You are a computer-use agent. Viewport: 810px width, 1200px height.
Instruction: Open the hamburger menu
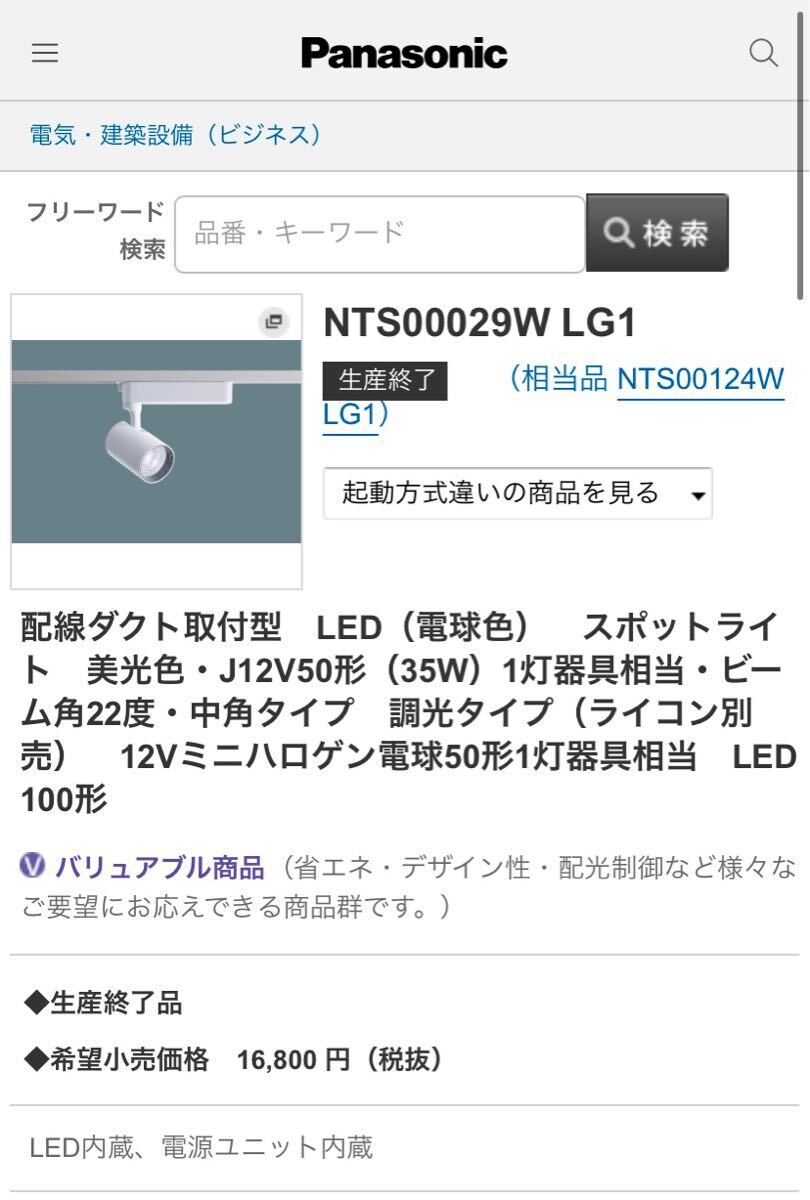coord(45,53)
